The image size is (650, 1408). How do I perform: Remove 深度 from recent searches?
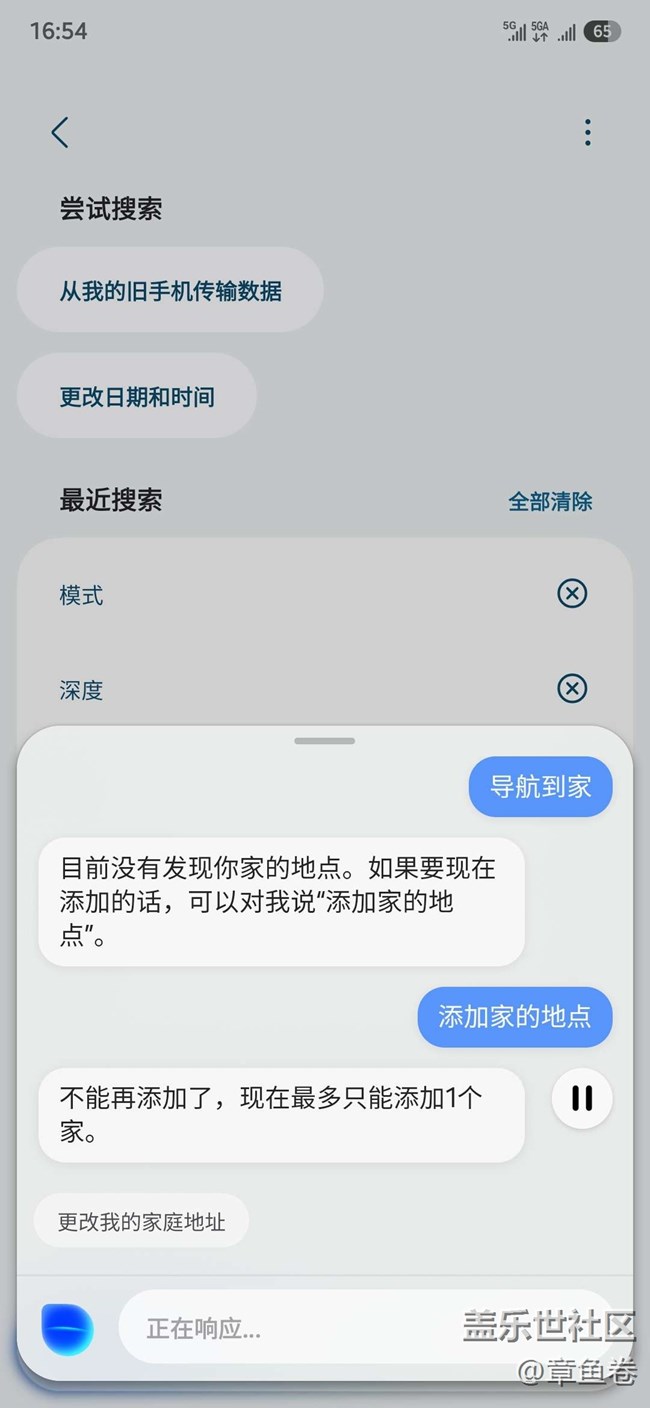coord(572,688)
